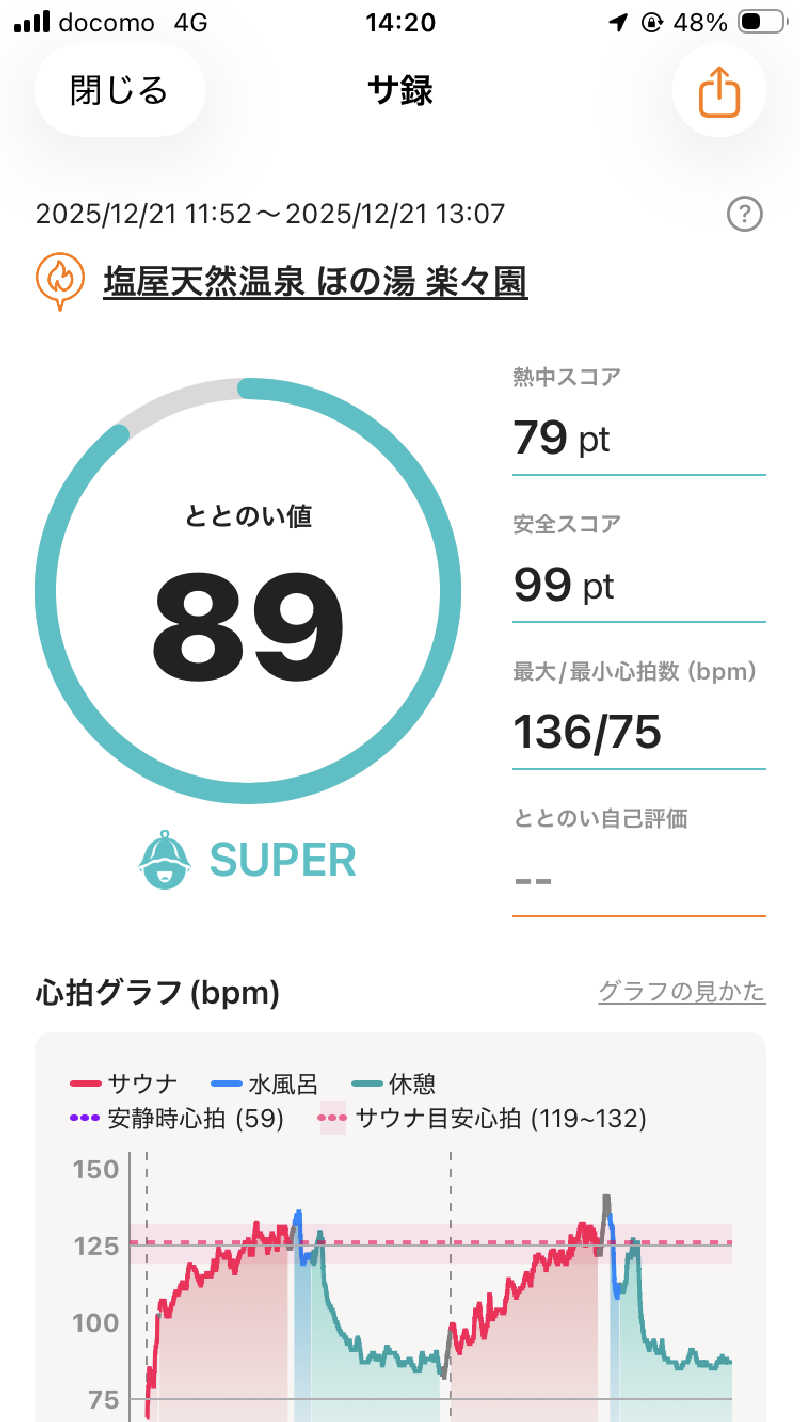Open the question mark help icon
The image size is (800, 1422).
click(x=745, y=214)
